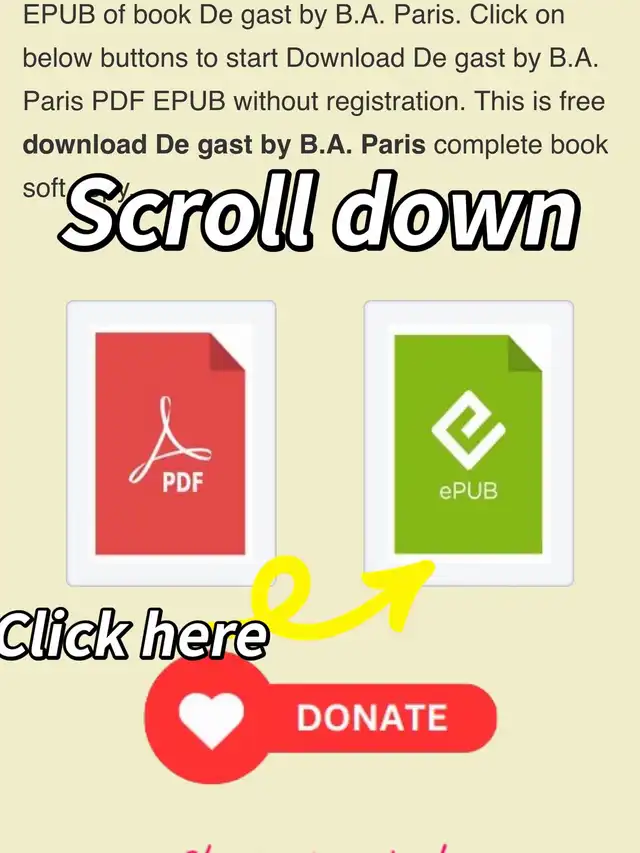Tap the red Donate button

321,718
